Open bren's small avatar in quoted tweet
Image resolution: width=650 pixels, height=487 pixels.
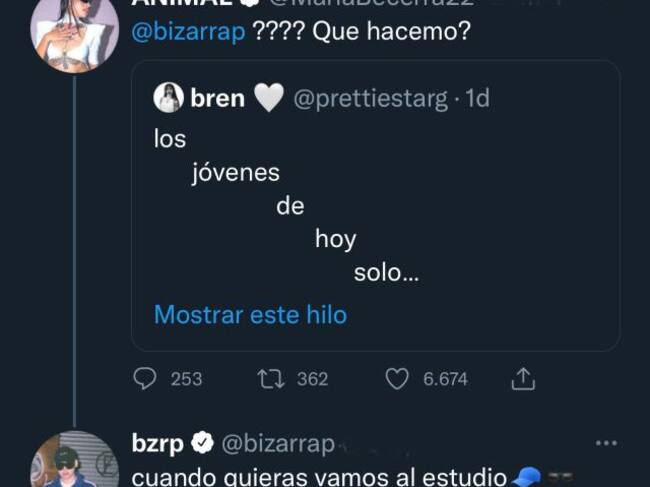pos(169,98)
